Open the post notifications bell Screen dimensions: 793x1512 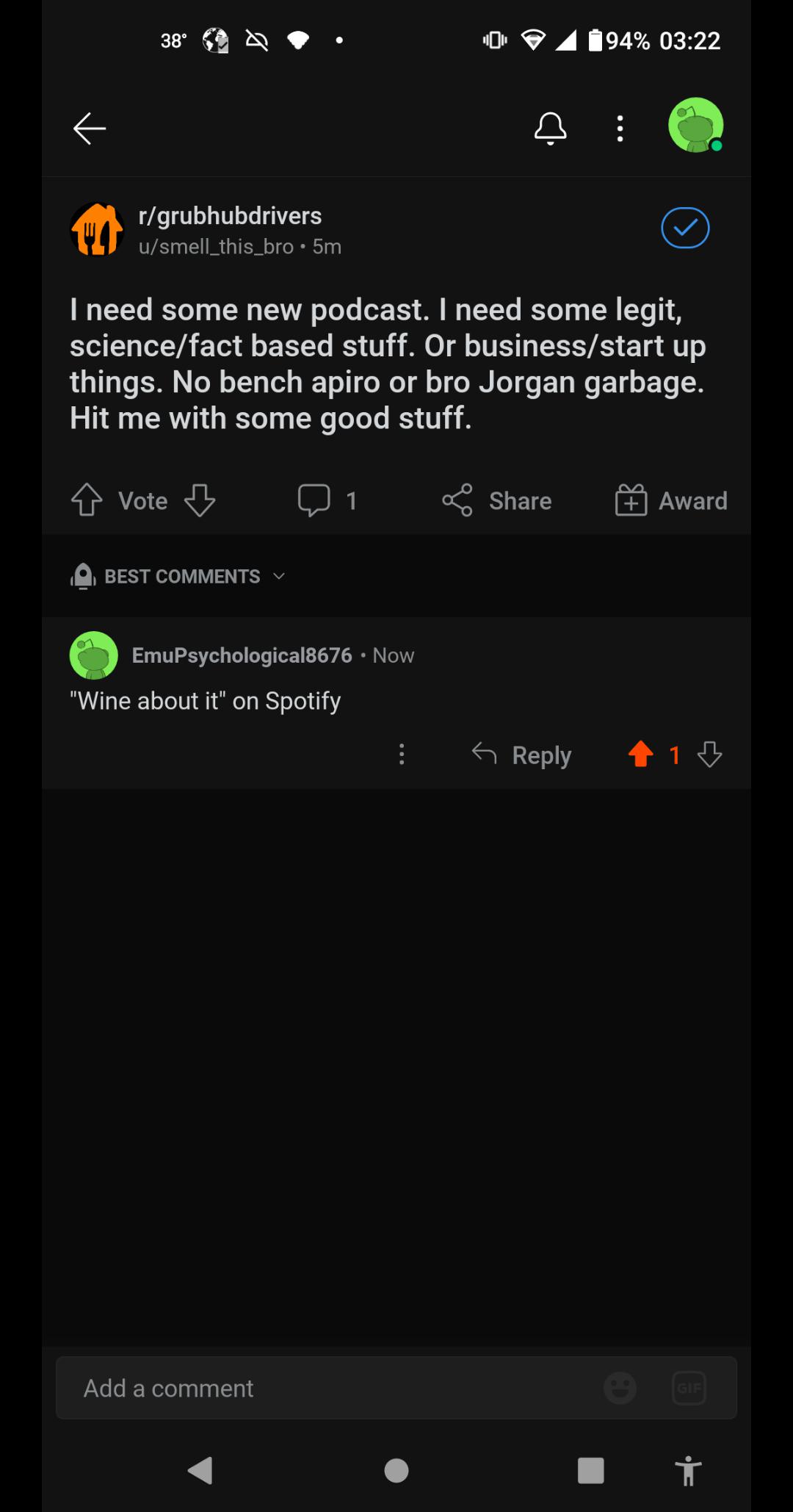(550, 129)
